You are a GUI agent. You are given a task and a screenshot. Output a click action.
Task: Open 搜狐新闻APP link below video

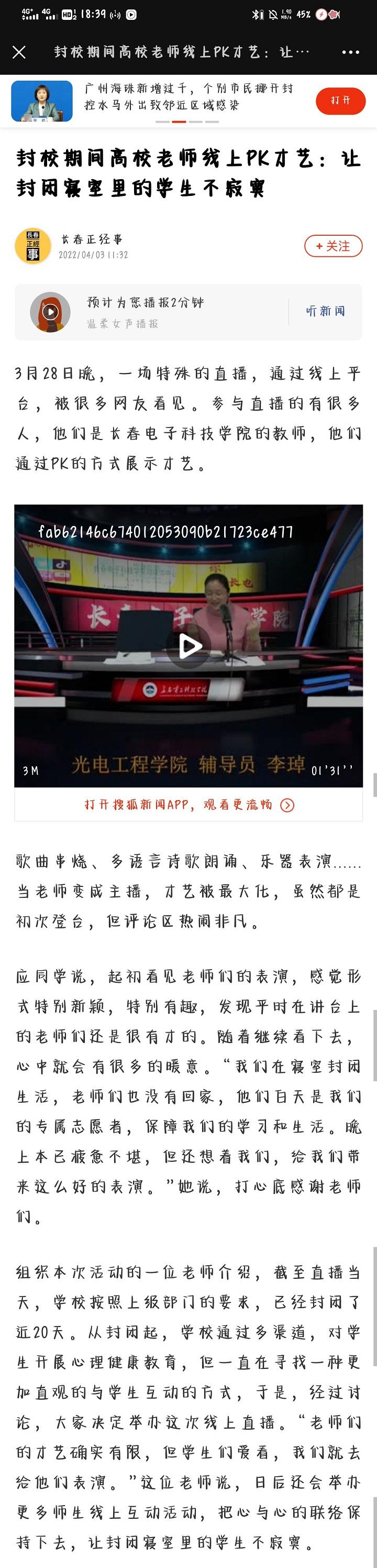pyautogui.click(x=188, y=805)
